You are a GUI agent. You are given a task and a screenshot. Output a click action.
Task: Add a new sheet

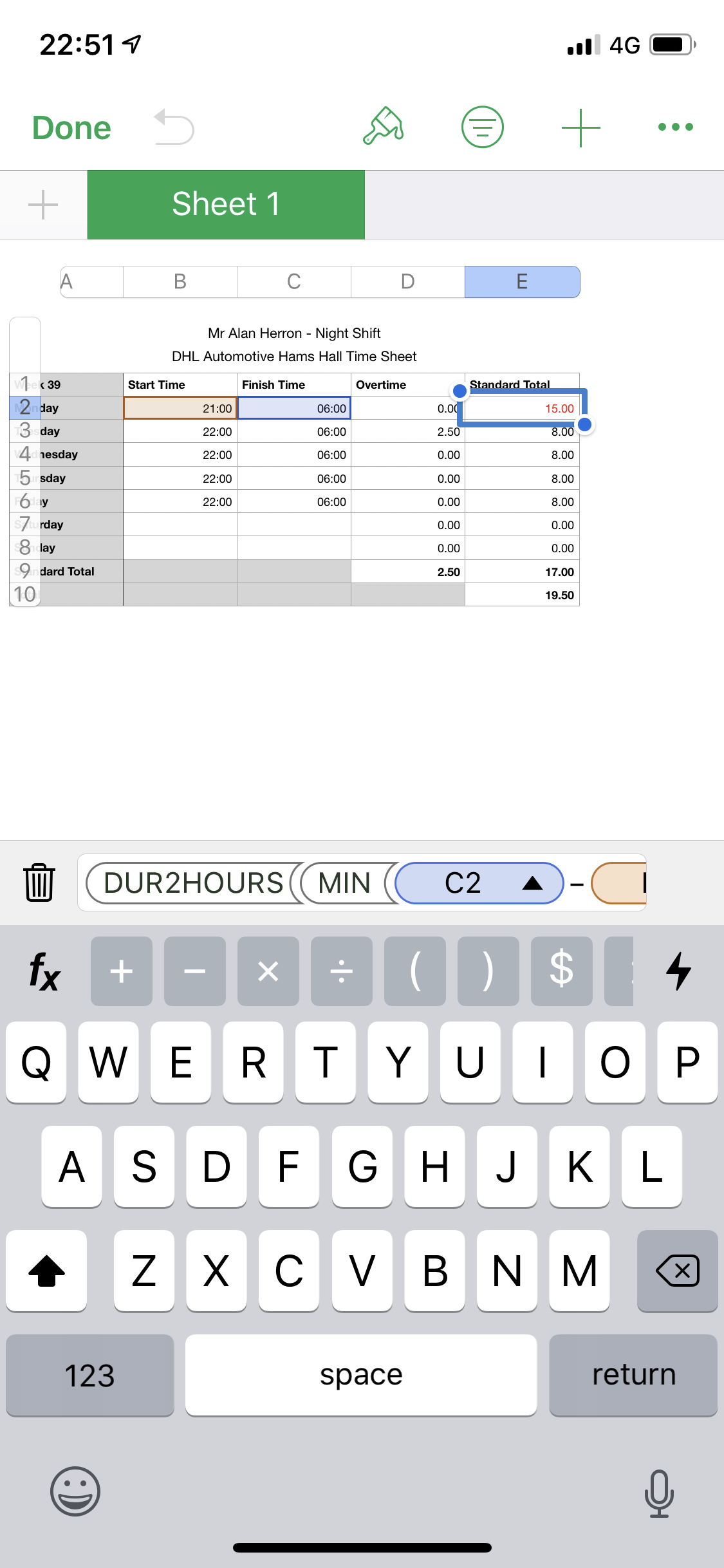43,205
